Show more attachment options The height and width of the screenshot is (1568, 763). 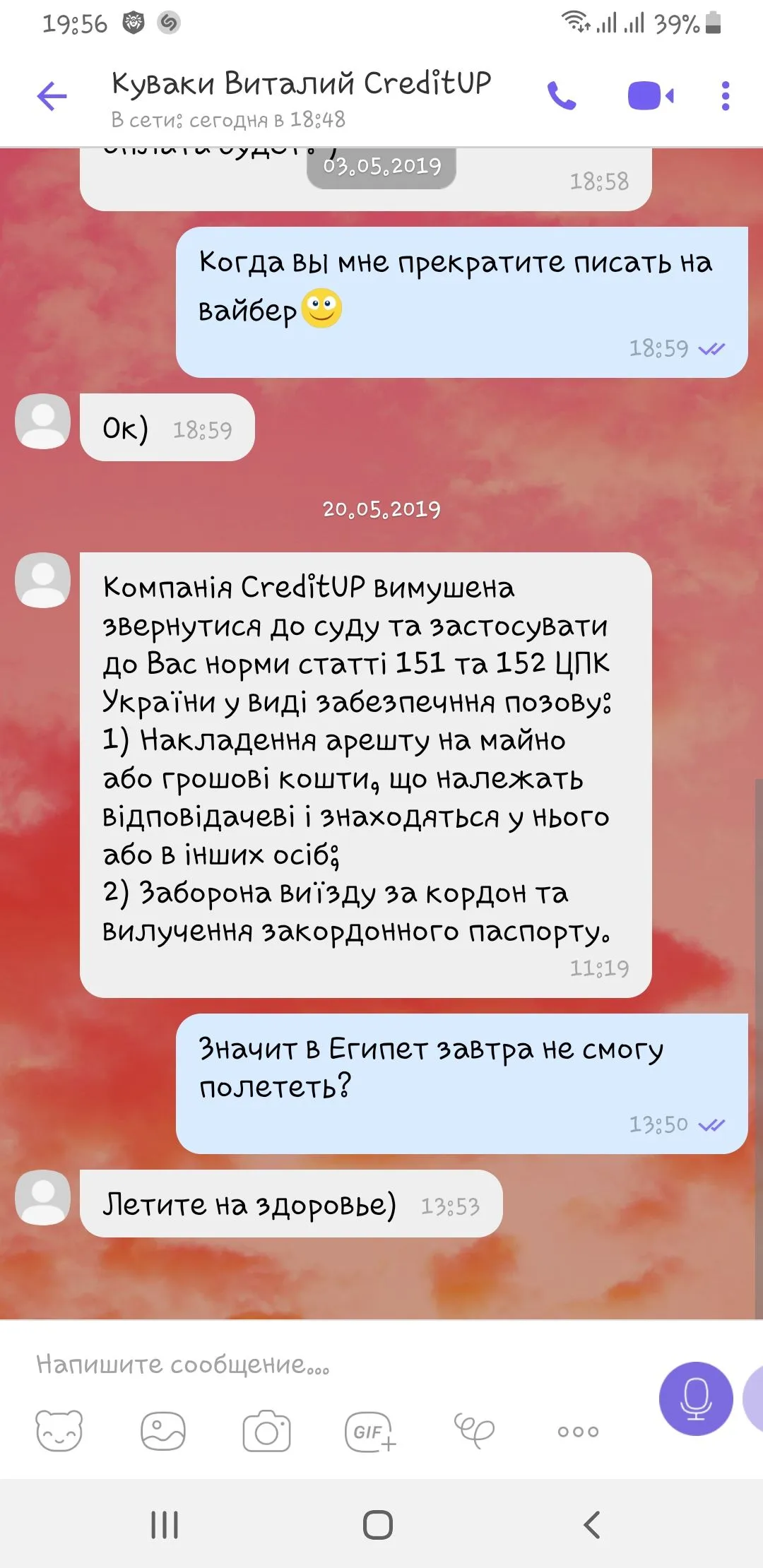coord(578,1431)
